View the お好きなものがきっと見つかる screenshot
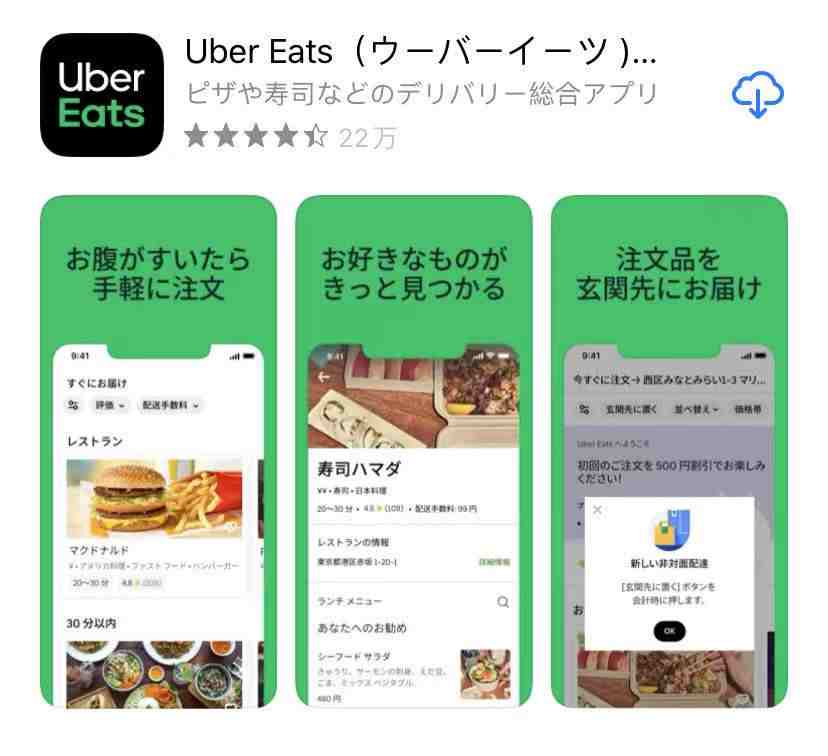Screen dimensions: 828x756 point(413,450)
